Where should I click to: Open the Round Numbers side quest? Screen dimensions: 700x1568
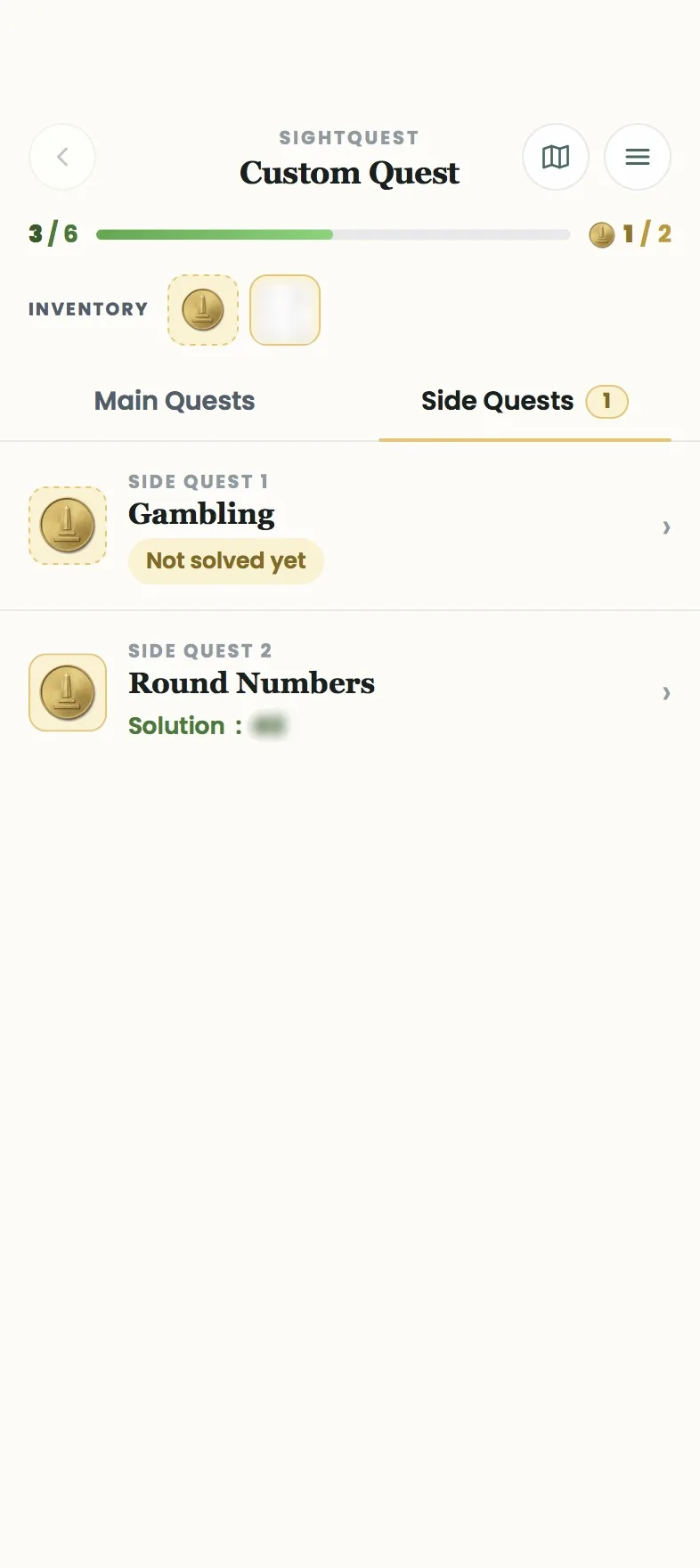(350, 693)
